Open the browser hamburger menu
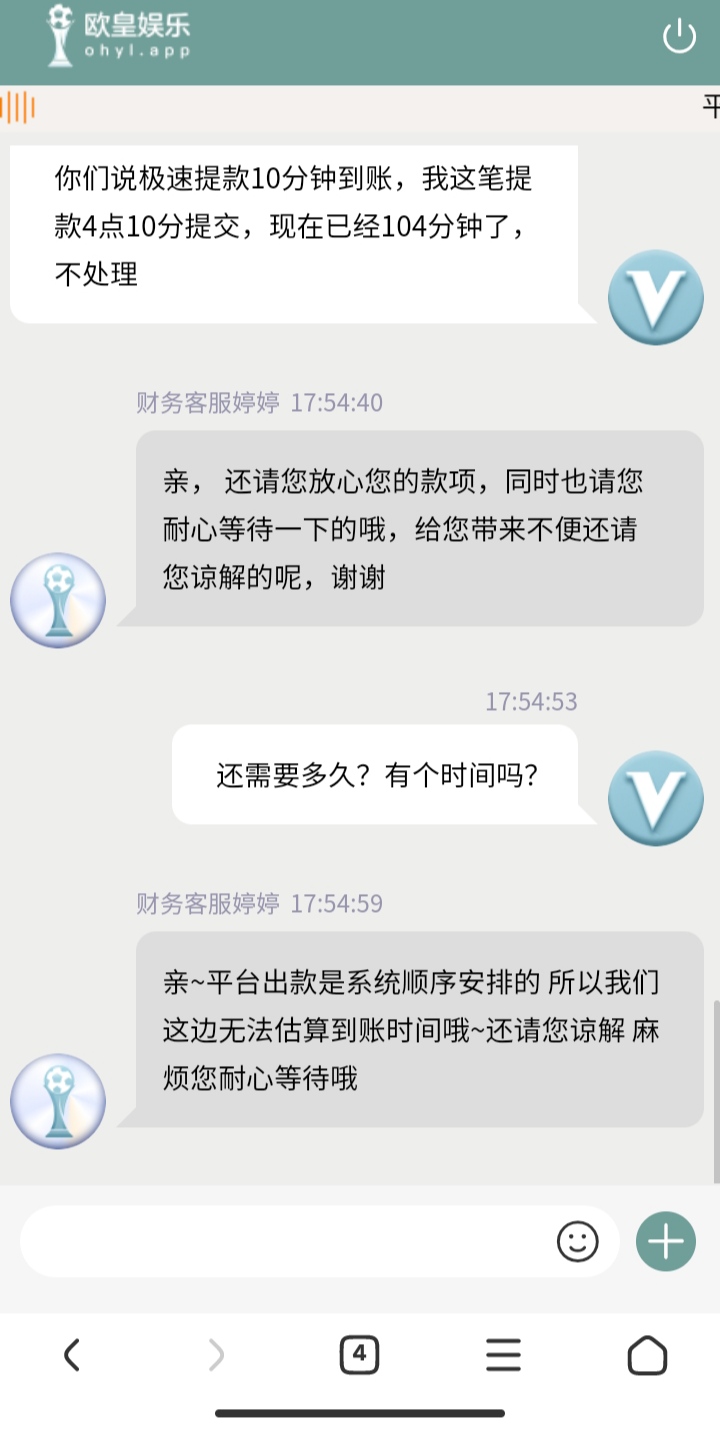 (x=503, y=1356)
